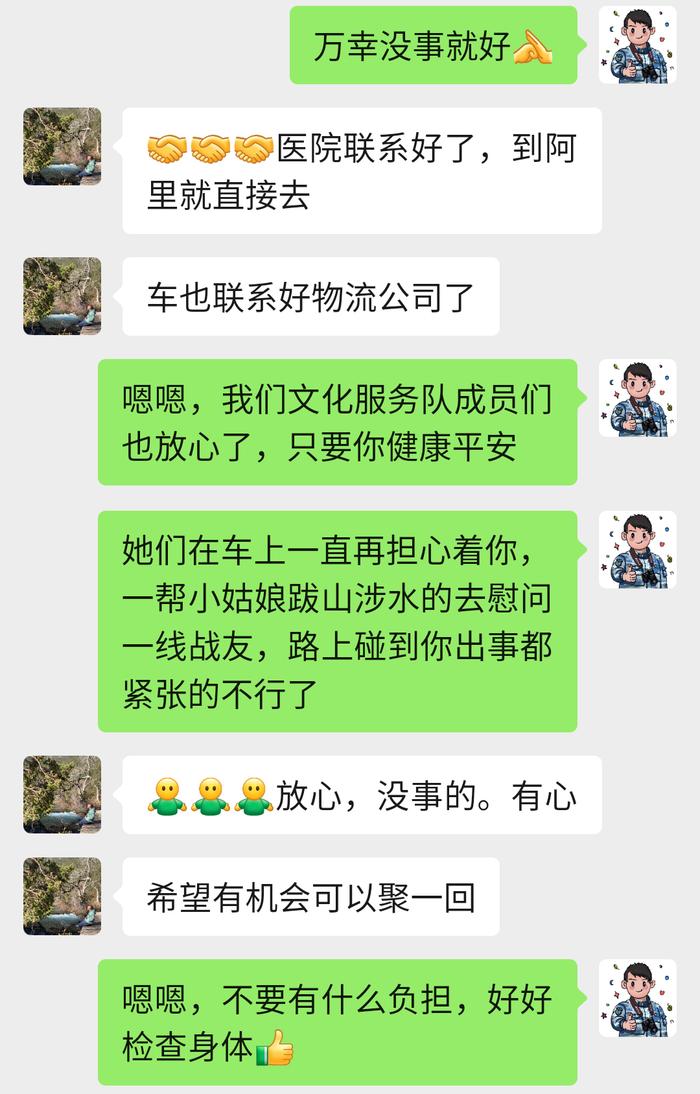Image resolution: width=700 pixels, height=1094 pixels.
Task: Tap contact avatar next to "希望有机会可以聚一回"
Action: click(x=62, y=896)
